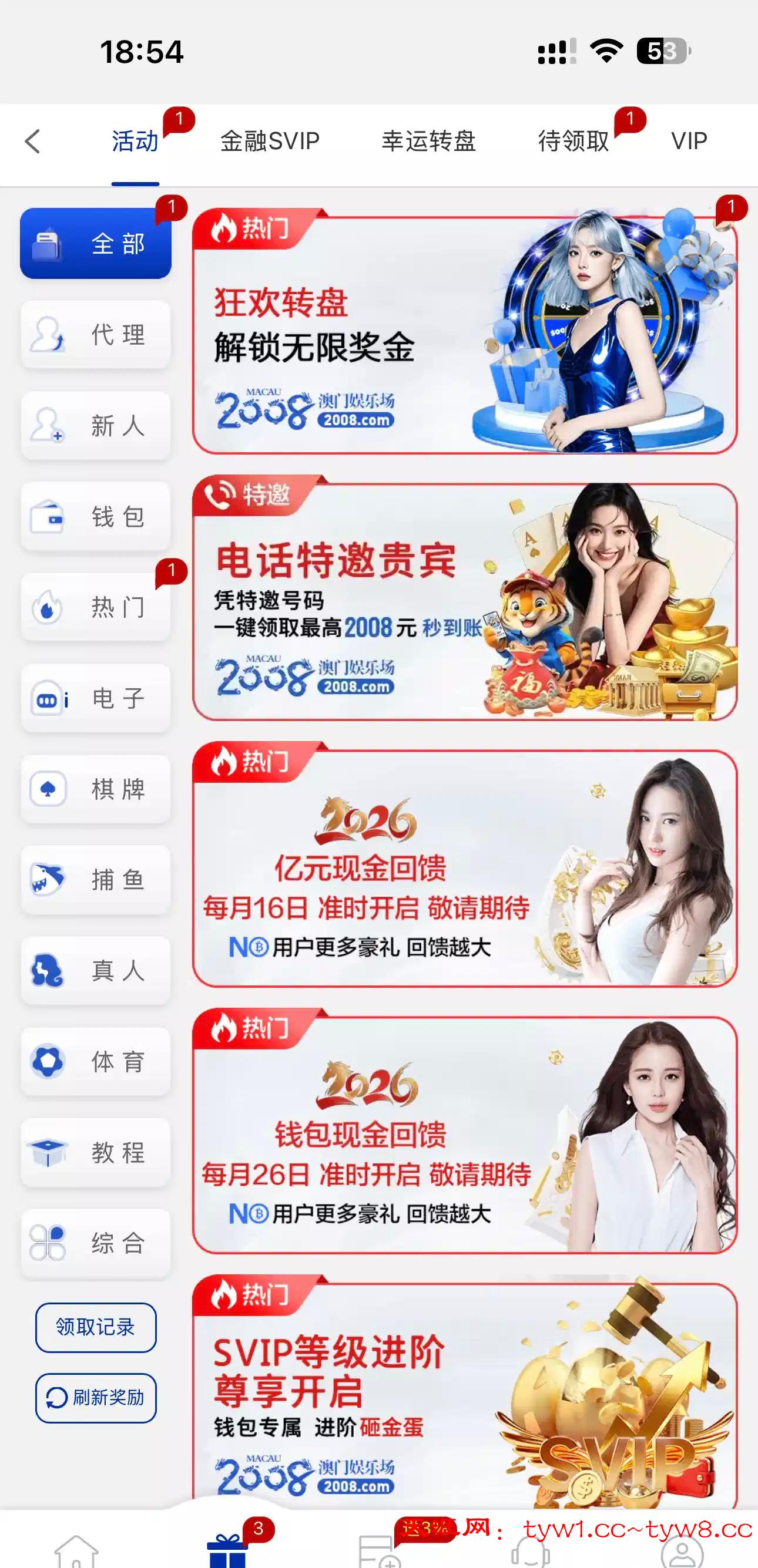View the 亿元现金回馈 promotion card
Screen dimensions: 758x1568
[x=465, y=868]
